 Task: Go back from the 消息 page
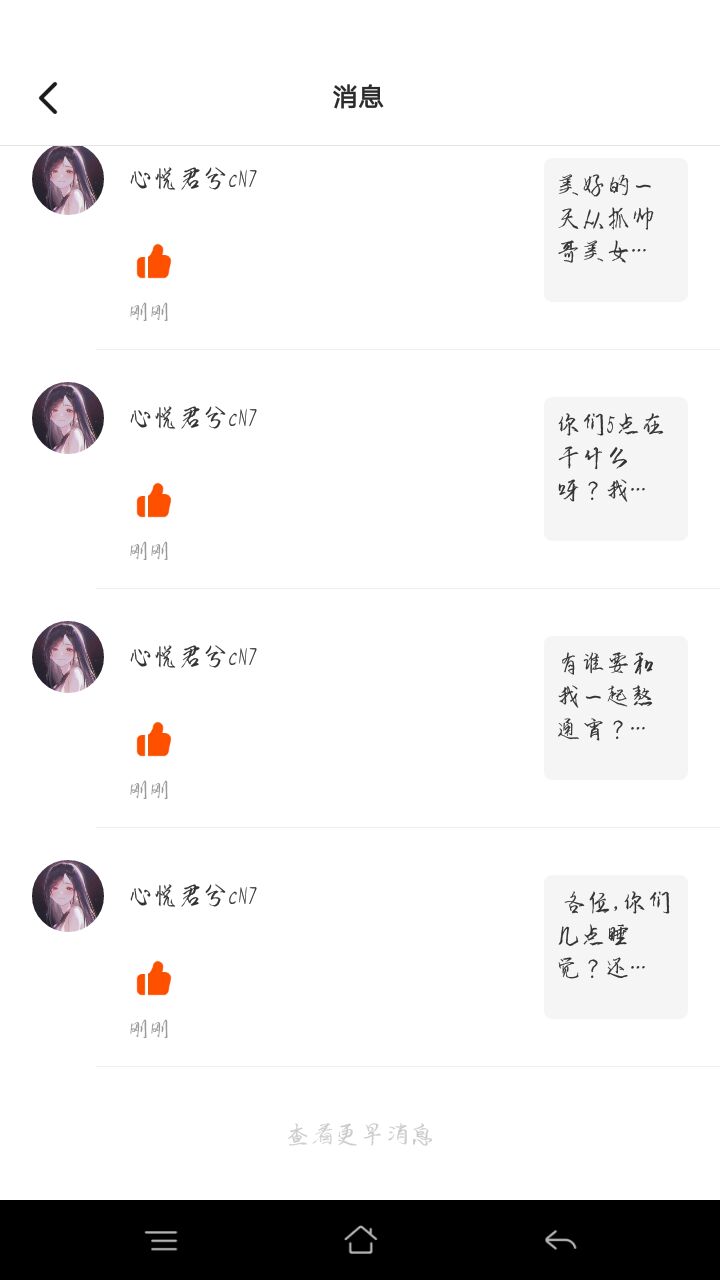(x=48, y=98)
